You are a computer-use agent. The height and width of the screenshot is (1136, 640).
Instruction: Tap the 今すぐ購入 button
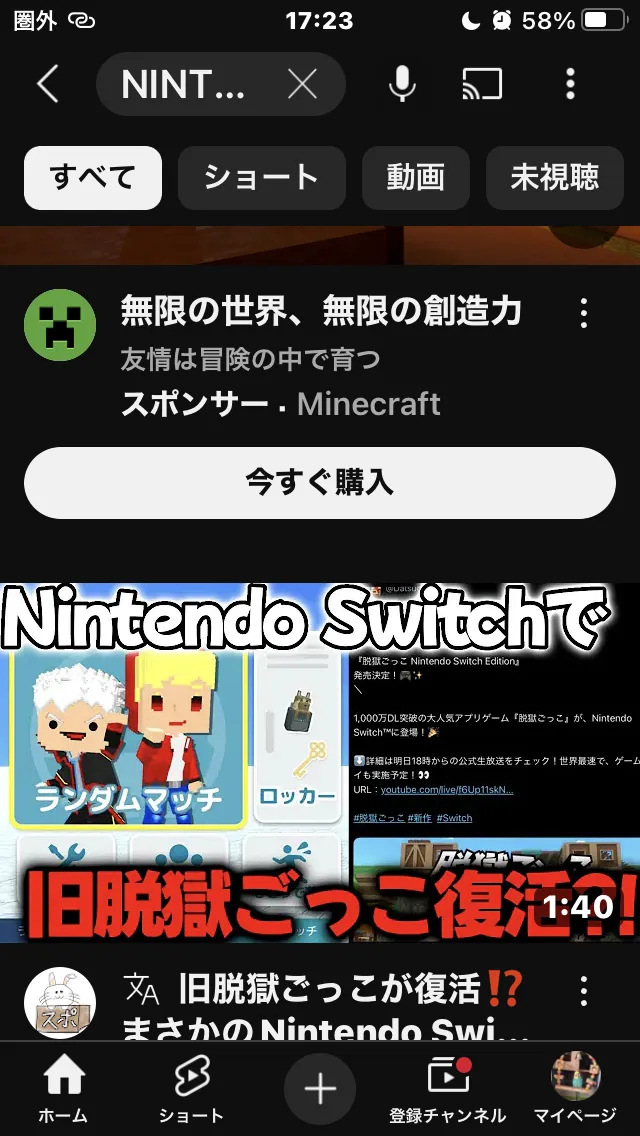tap(320, 482)
